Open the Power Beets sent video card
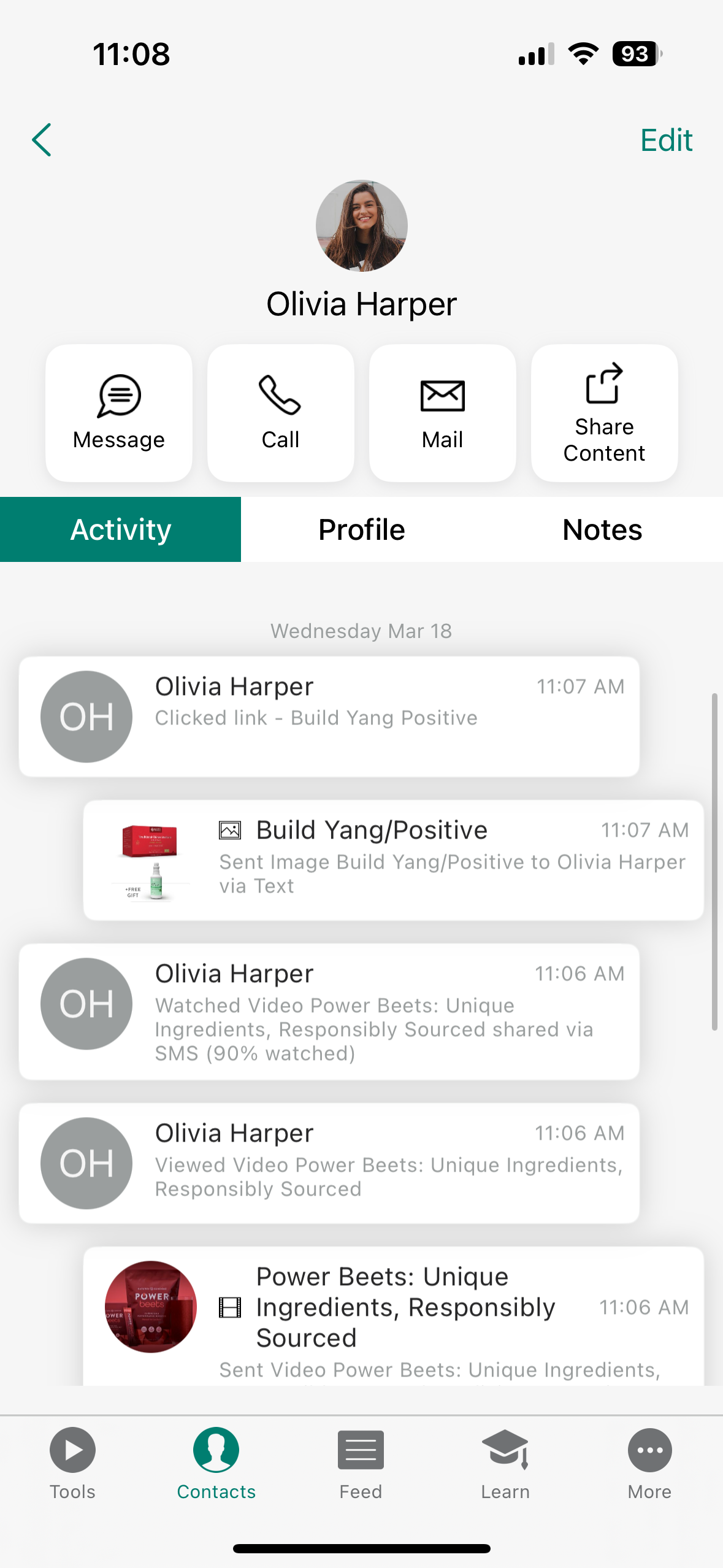Image resolution: width=723 pixels, height=1568 pixels. click(x=394, y=1316)
